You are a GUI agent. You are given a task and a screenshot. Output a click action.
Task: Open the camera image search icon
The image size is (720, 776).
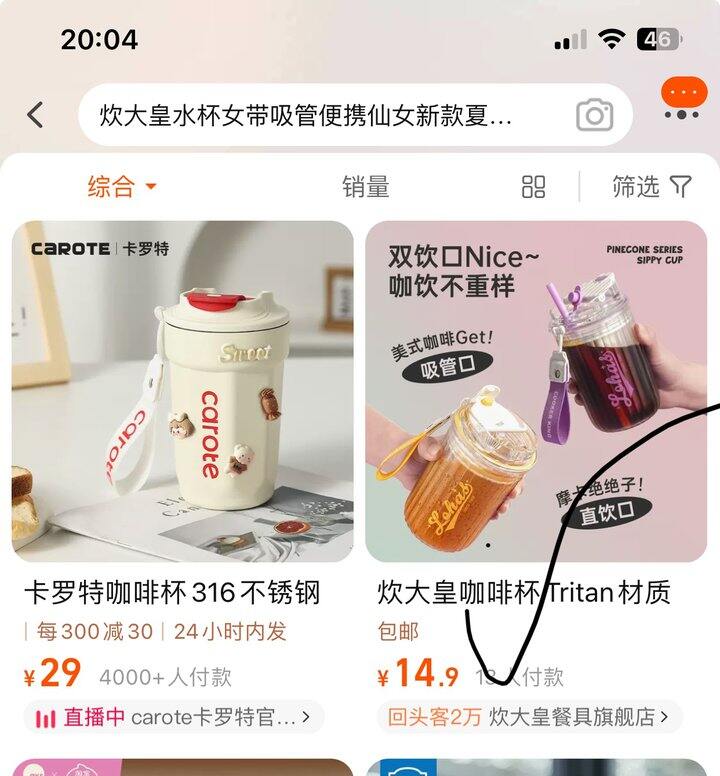point(596,116)
